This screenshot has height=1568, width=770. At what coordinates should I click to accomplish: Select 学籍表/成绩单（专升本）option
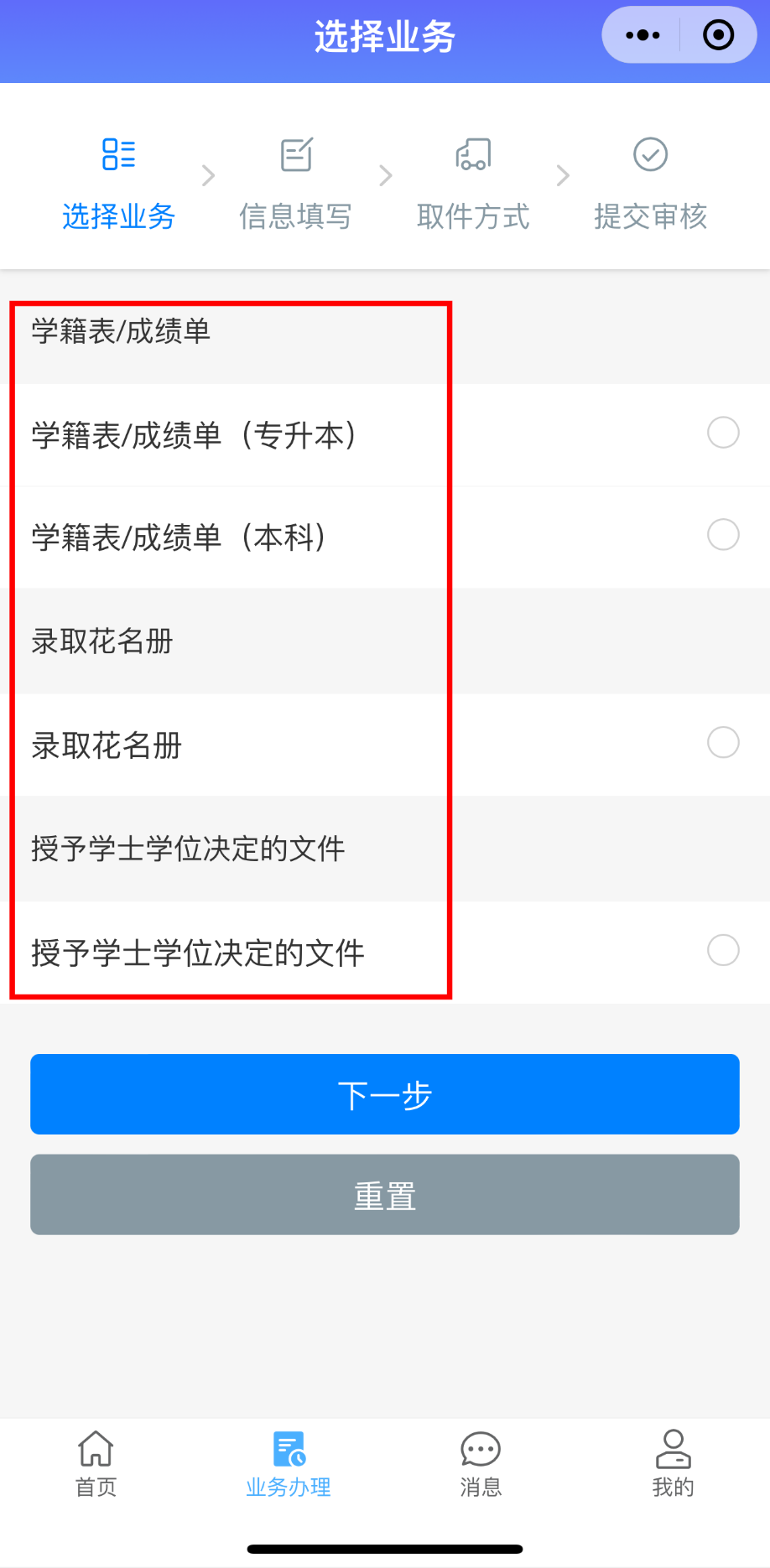723,433
